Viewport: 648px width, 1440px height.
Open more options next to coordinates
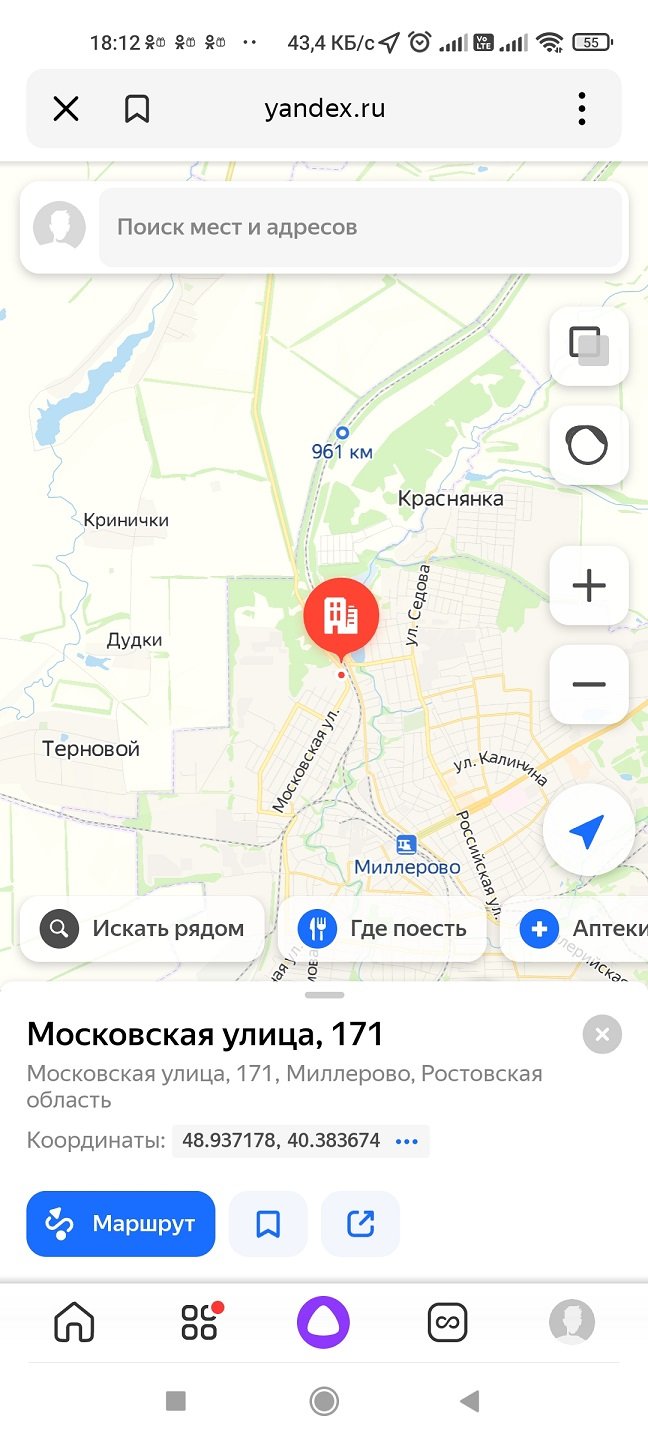(x=407, y=1141)
